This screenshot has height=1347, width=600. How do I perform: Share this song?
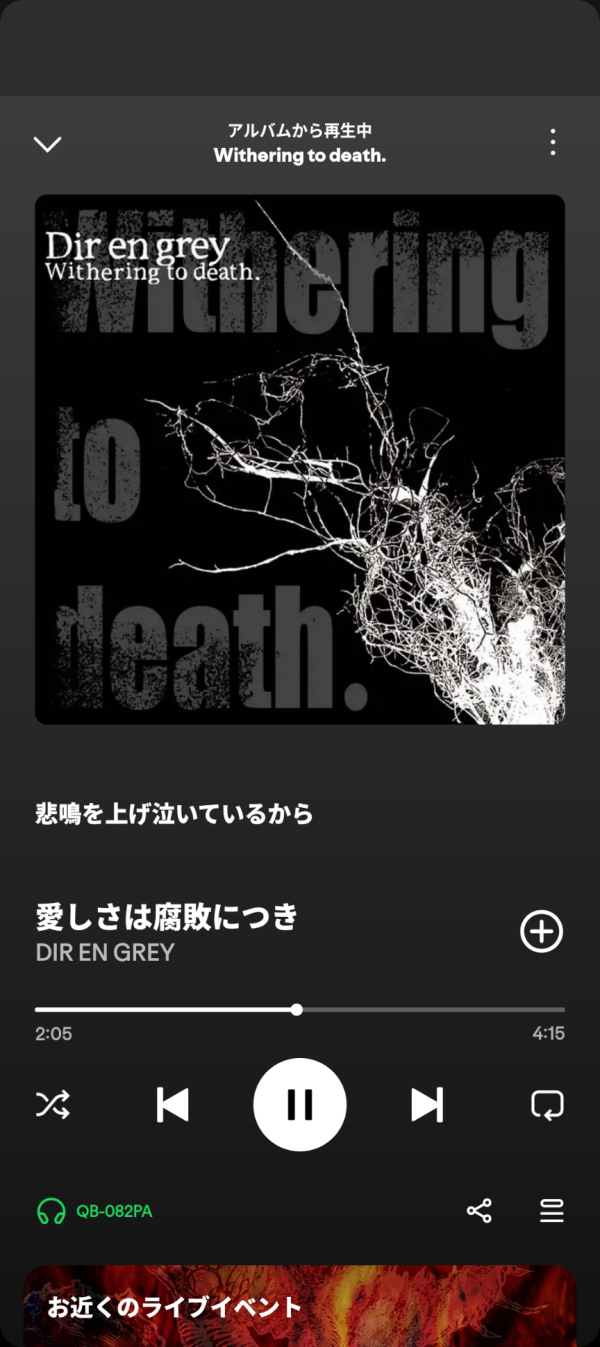coord(479,1212)
